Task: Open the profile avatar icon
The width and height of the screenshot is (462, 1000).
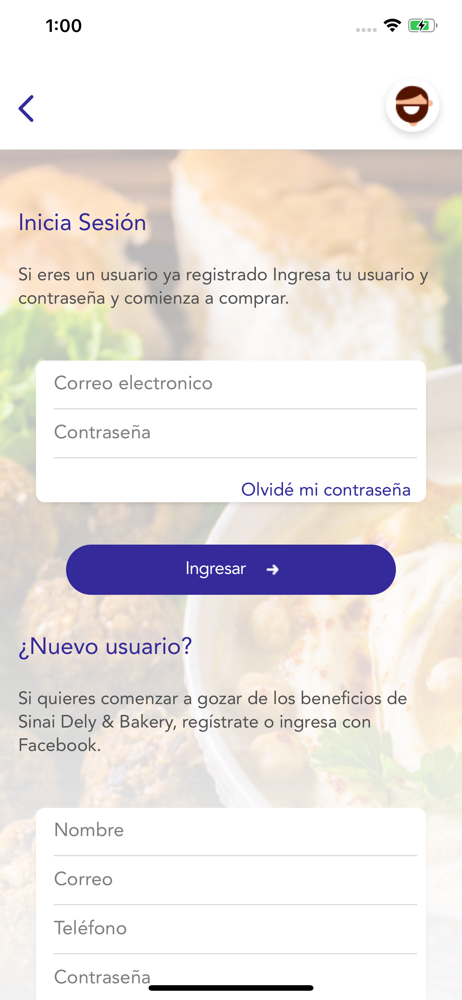Action: [412, 106]
